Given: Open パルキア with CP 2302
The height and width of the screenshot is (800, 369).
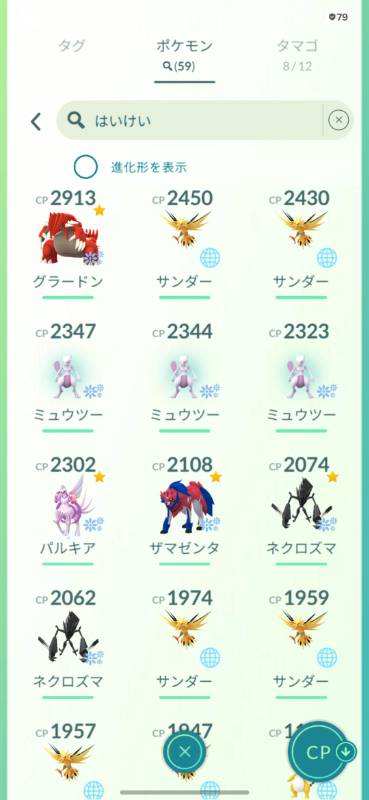Looking at the screenshot, I should pyautogui.click(x=68, y=510).
